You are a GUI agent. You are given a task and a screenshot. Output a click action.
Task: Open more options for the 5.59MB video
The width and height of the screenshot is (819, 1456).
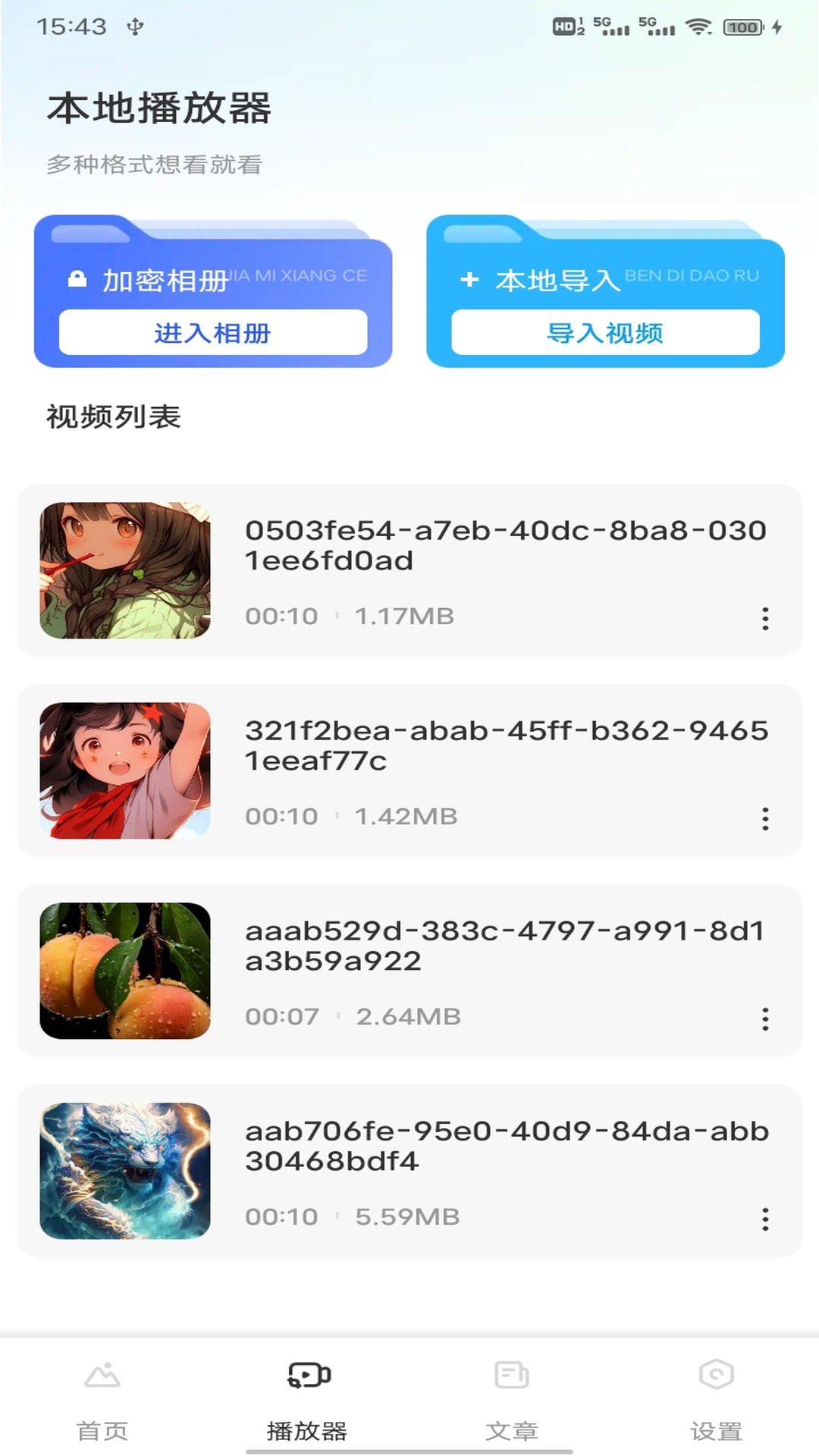(x=765, y=1219)
